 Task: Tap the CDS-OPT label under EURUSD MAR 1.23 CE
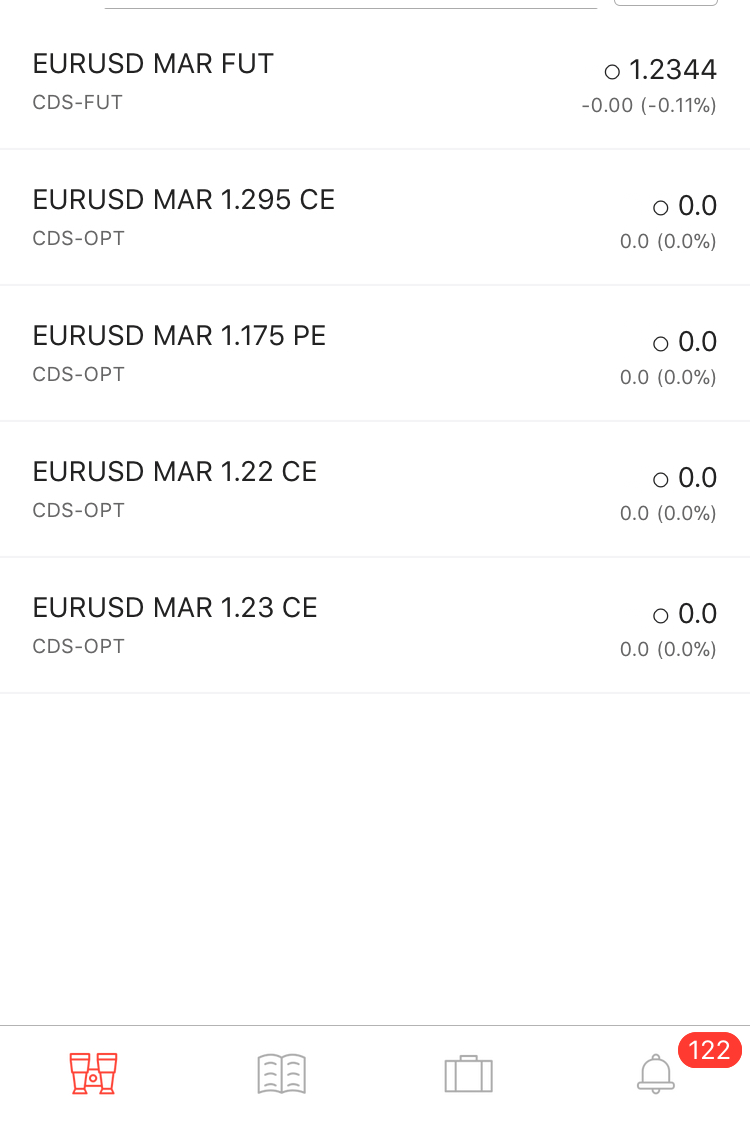[x=78, y=646]
